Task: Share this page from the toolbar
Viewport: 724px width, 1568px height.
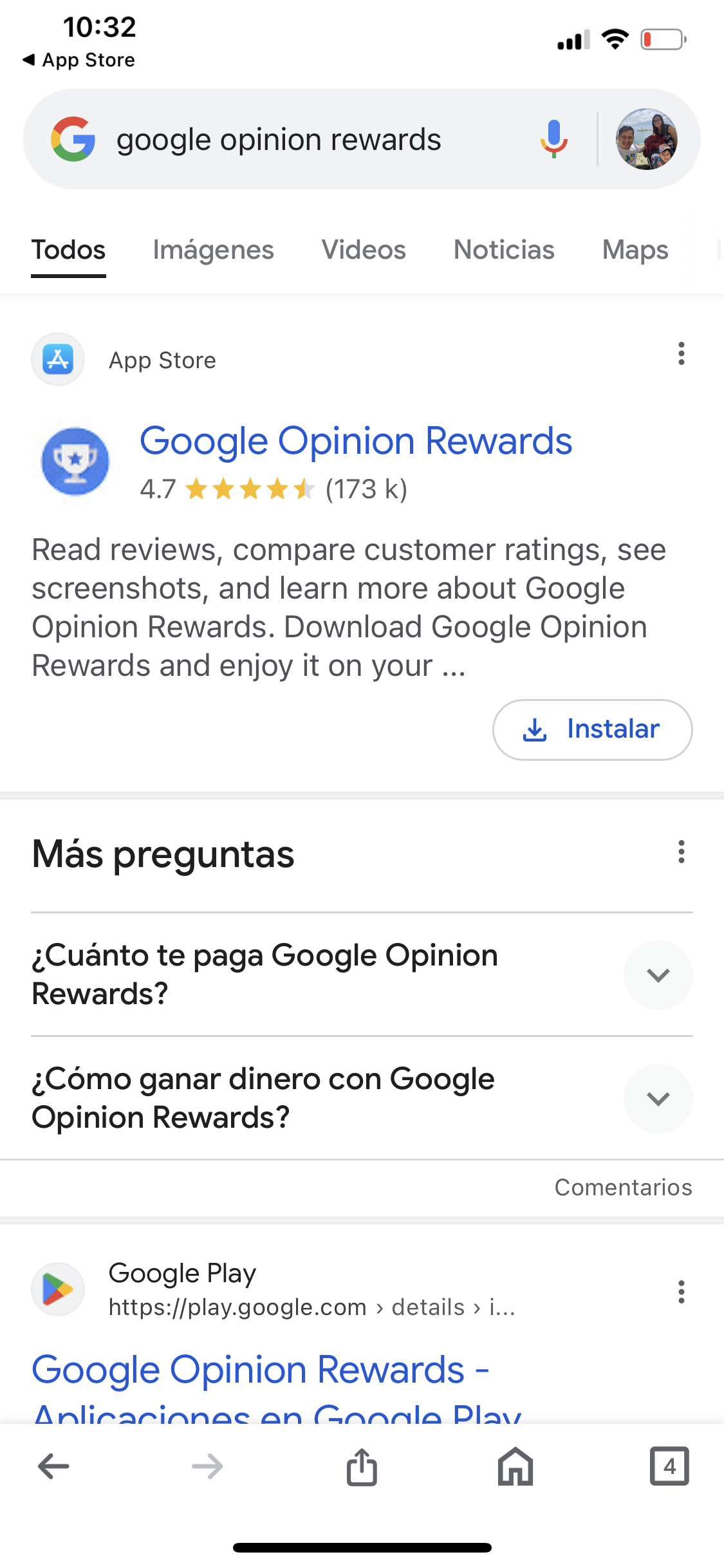Action: [362, 1467]
